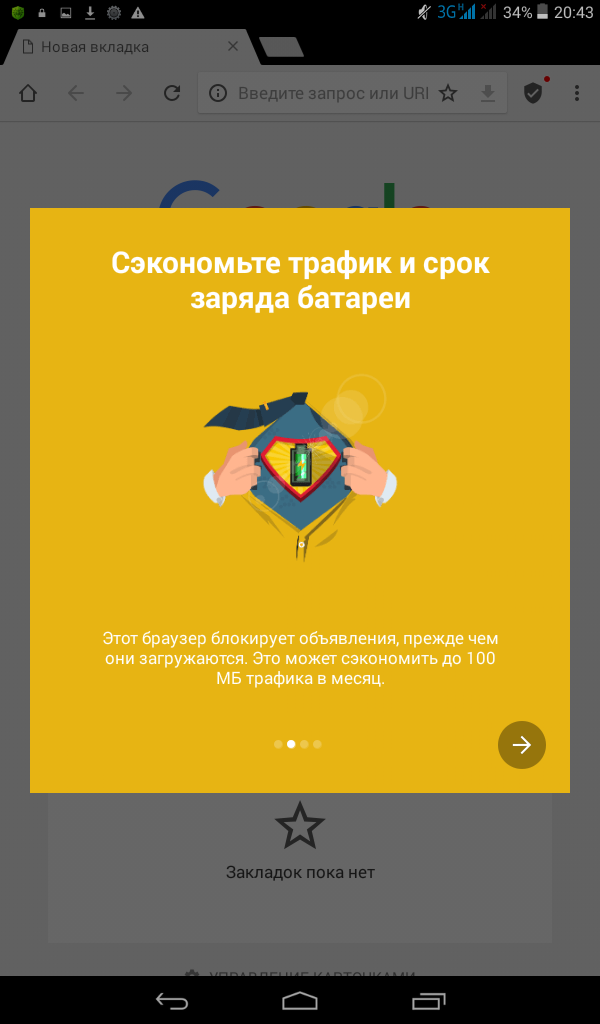Open the system recent apps button
This screenshot has width=600, height=1024.
coord(428,999)
